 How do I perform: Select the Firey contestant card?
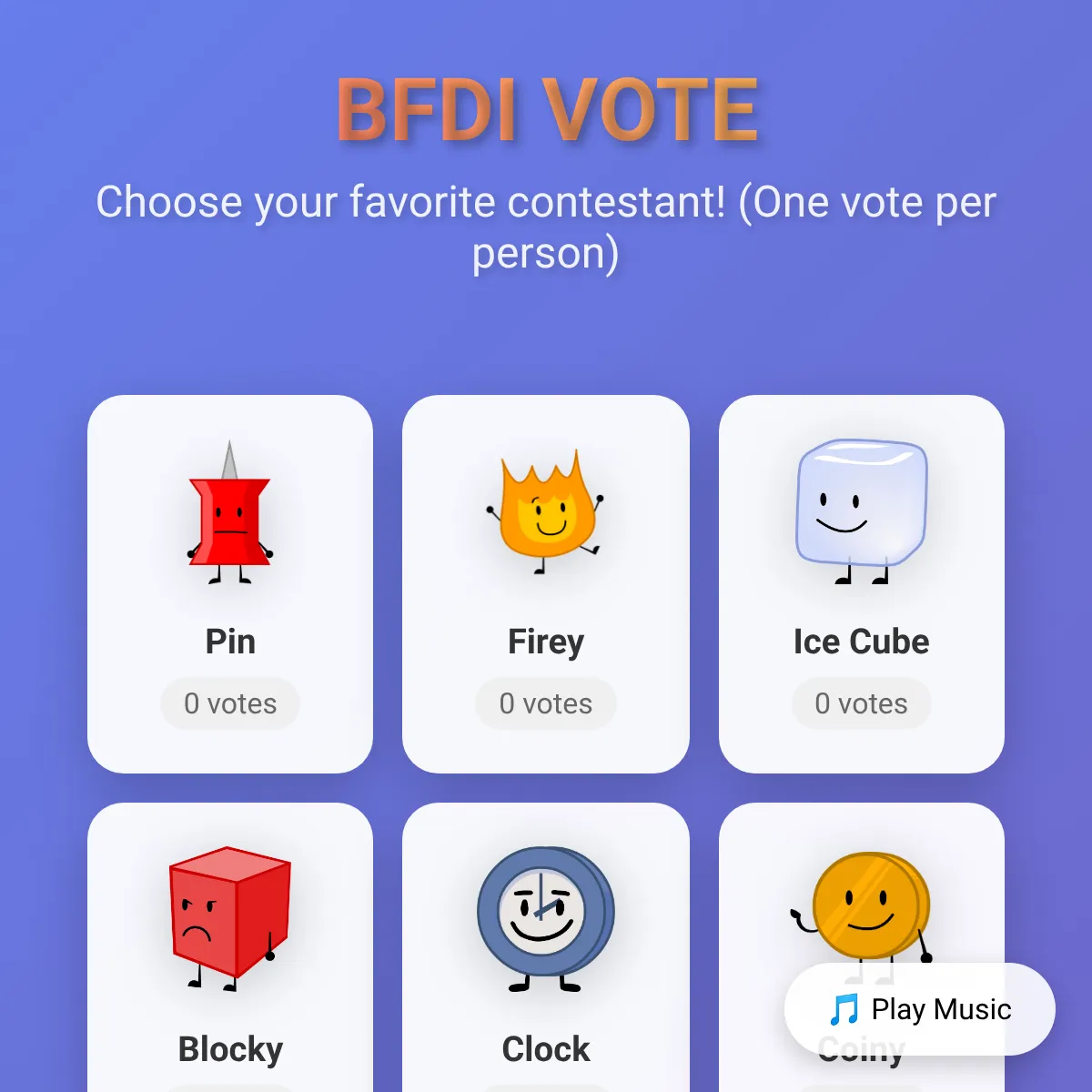coord(545,583)
